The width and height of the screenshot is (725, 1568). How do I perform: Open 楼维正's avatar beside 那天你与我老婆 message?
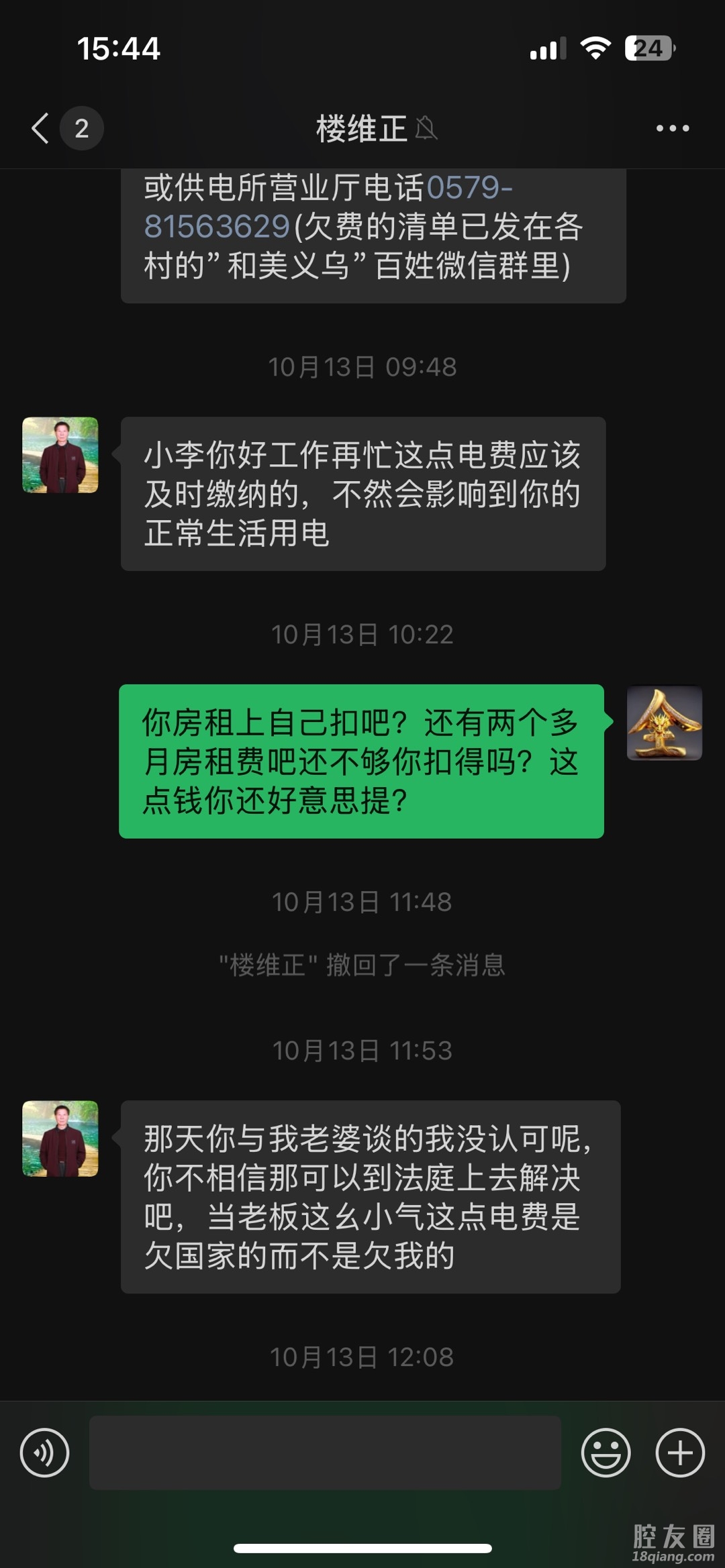pos(60,1138)
